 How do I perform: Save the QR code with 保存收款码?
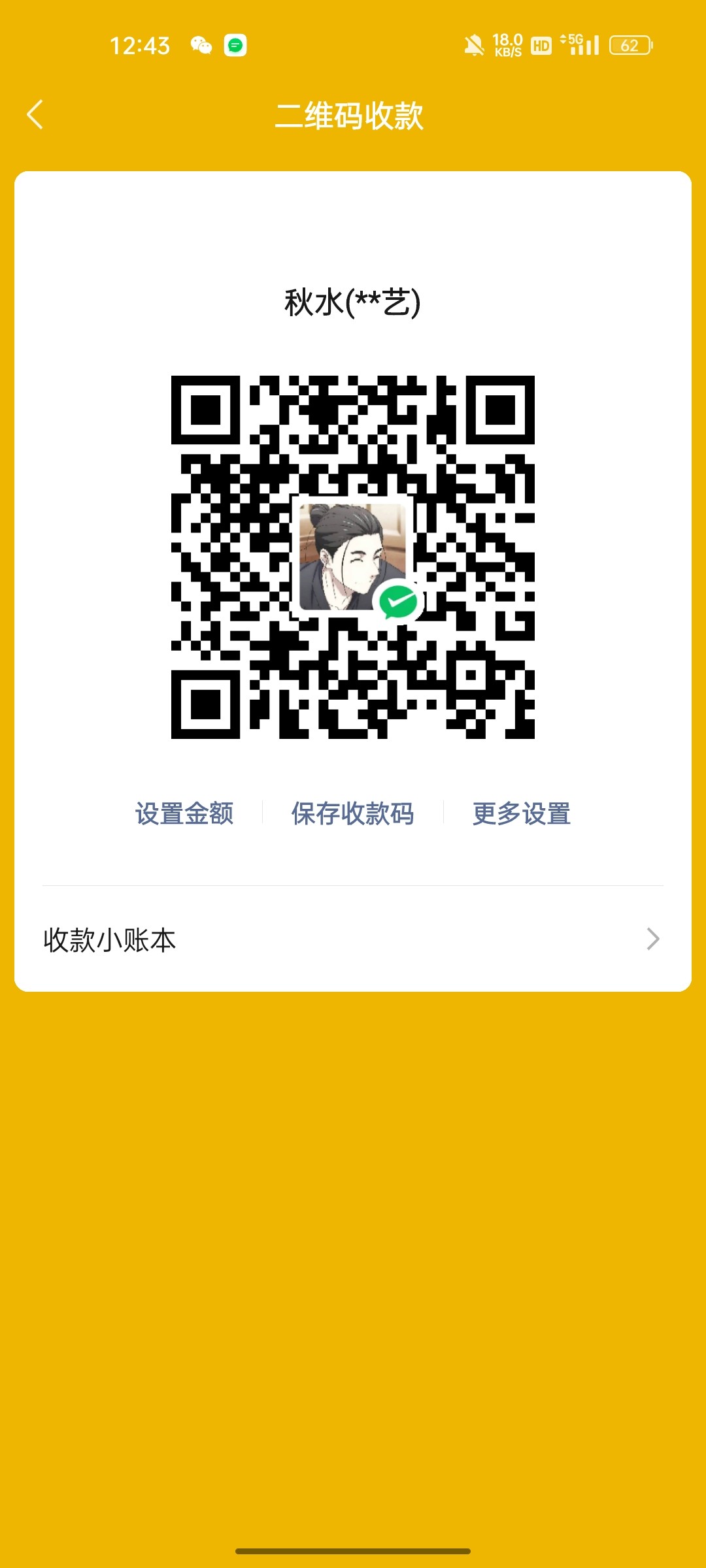point(352,813)
